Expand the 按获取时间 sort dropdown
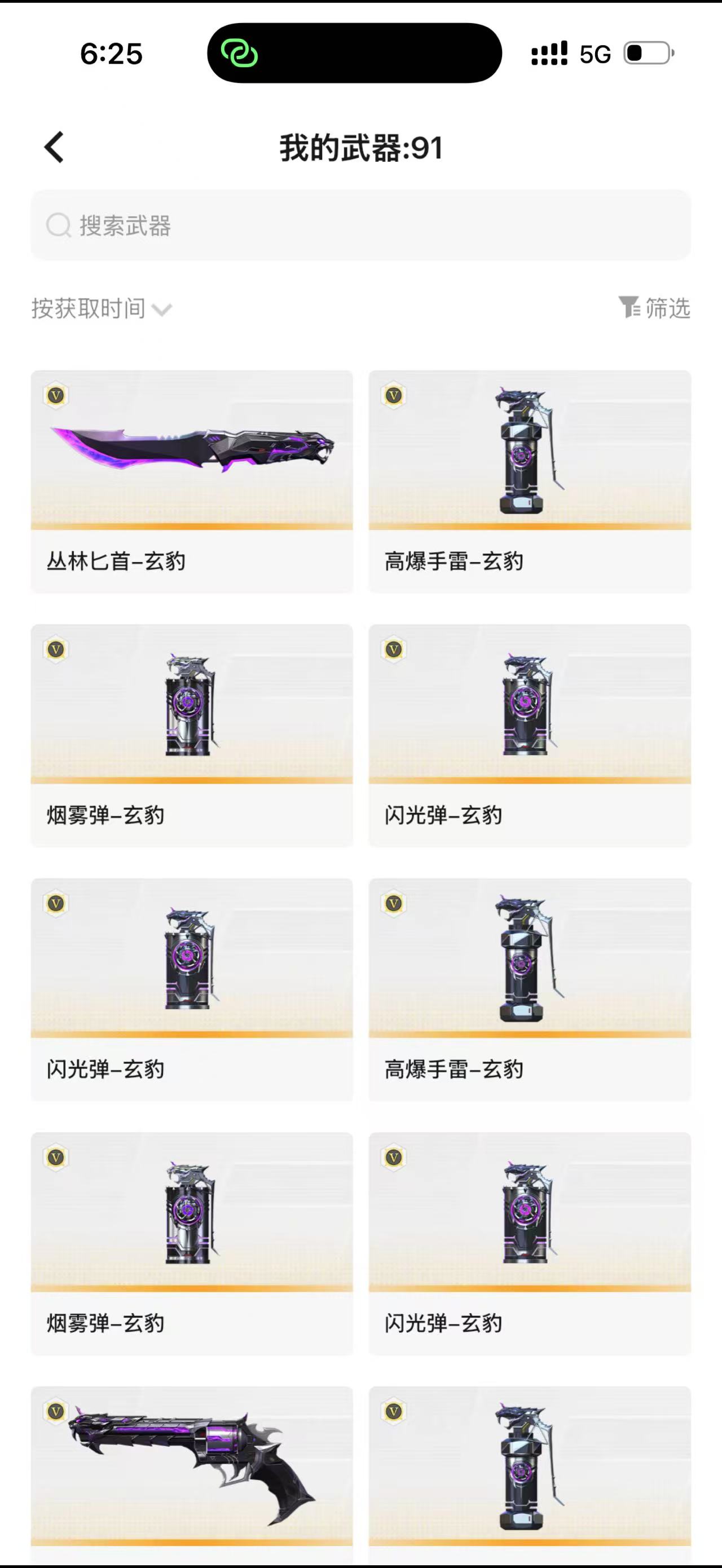The height and width of the screenshot is (1568, 722). 101,308
